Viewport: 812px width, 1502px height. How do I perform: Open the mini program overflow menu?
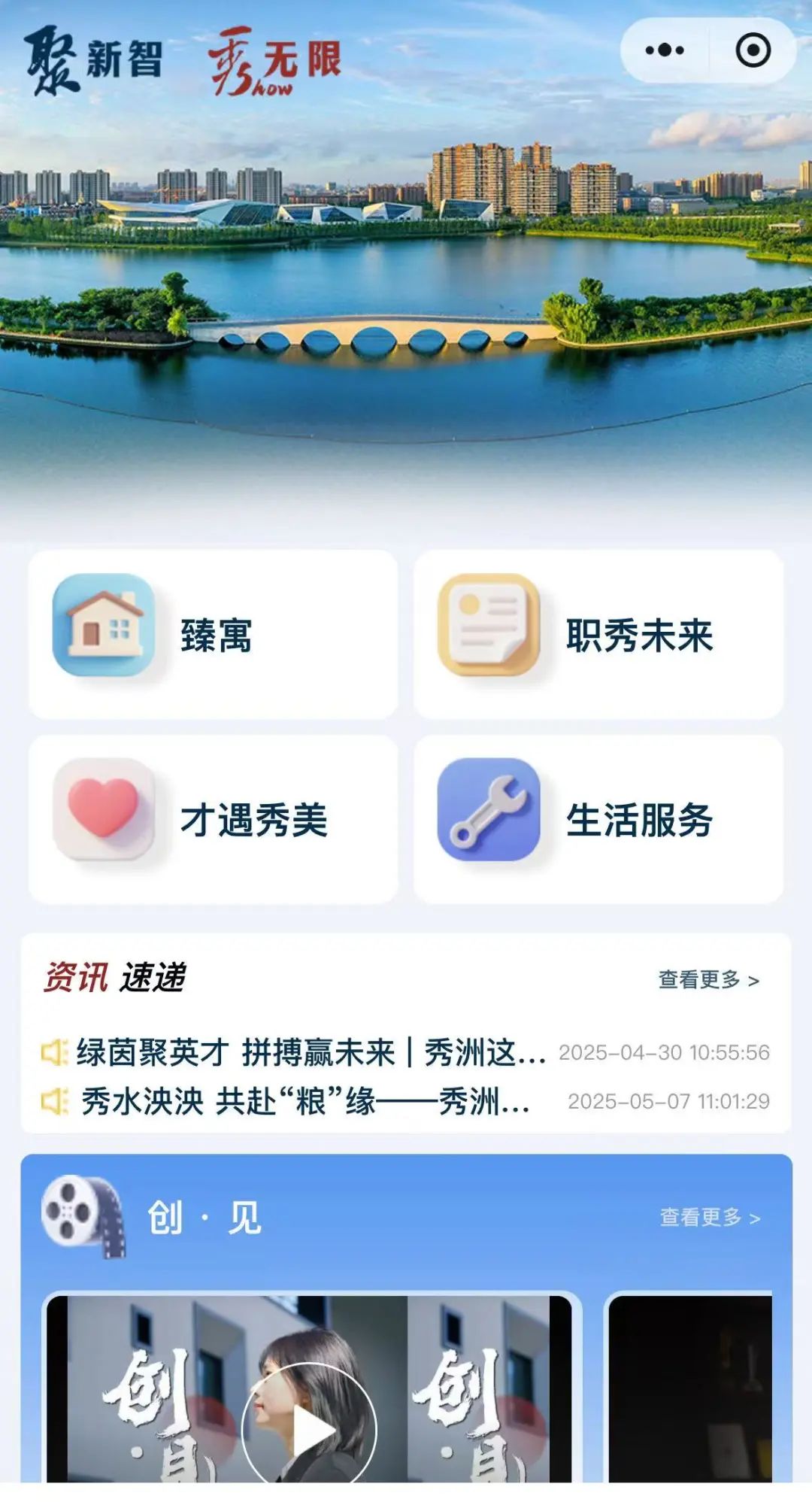click(665, 50)
